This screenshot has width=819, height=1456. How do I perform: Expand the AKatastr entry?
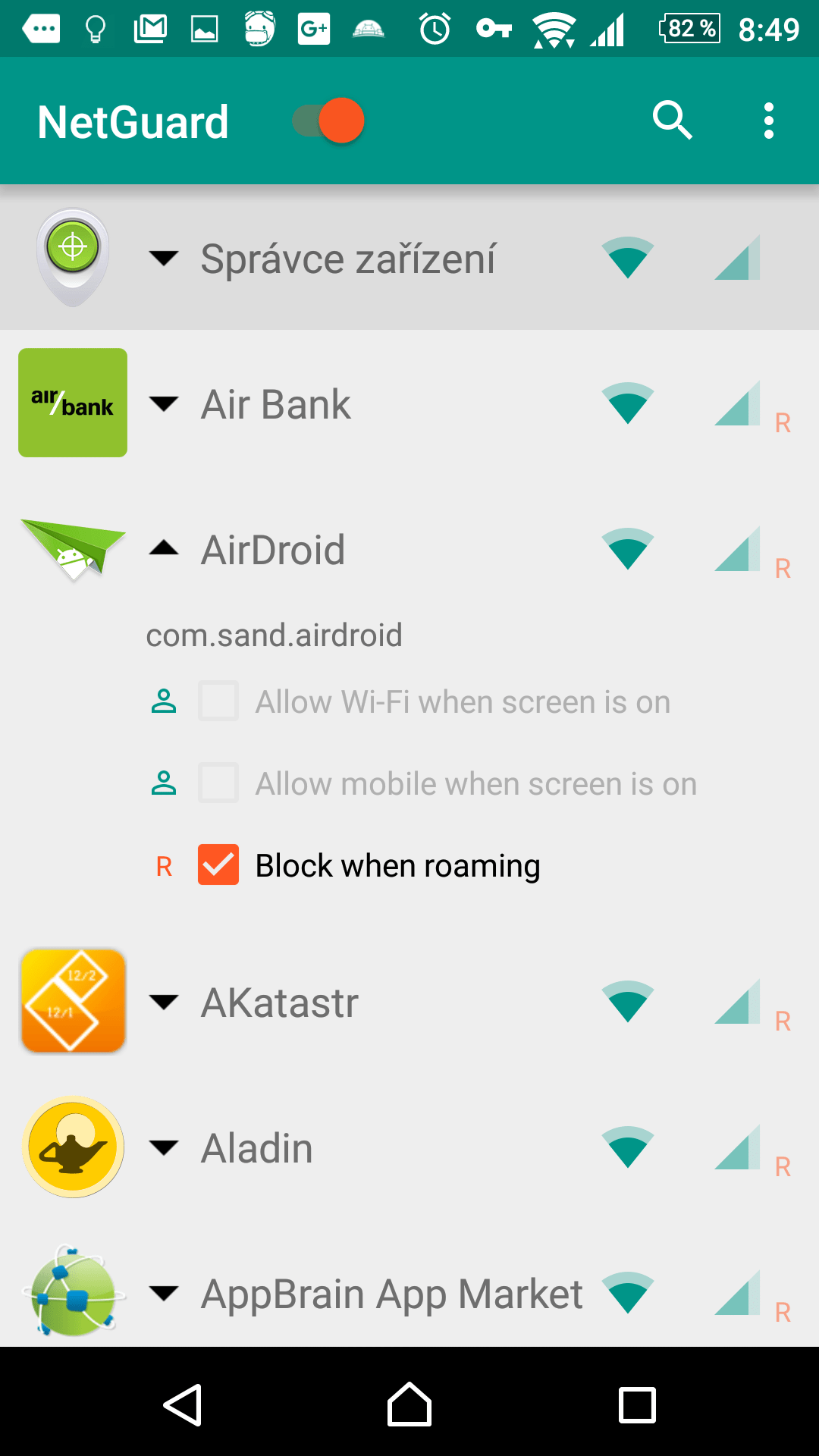coord(164,1002)
